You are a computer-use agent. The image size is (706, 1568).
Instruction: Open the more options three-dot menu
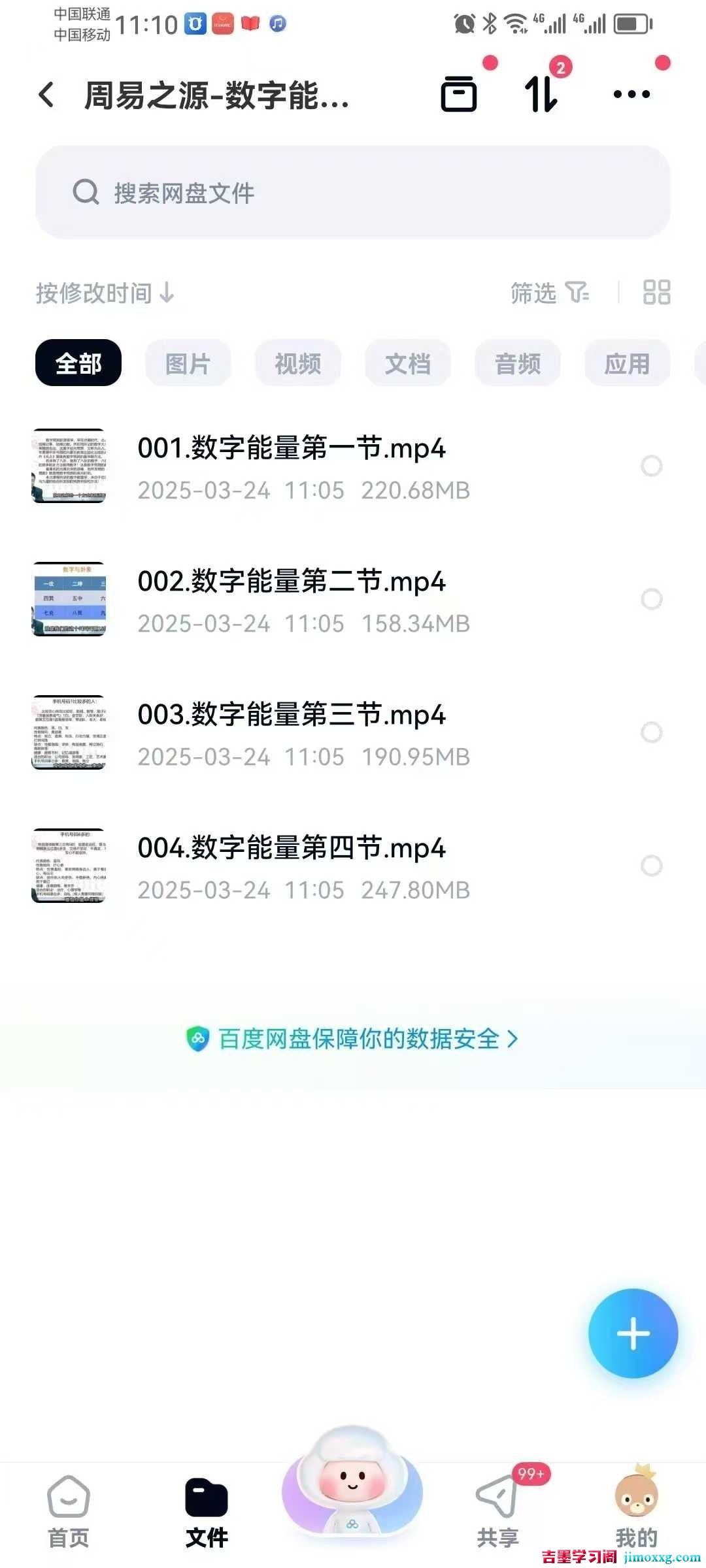coord(630,95)
